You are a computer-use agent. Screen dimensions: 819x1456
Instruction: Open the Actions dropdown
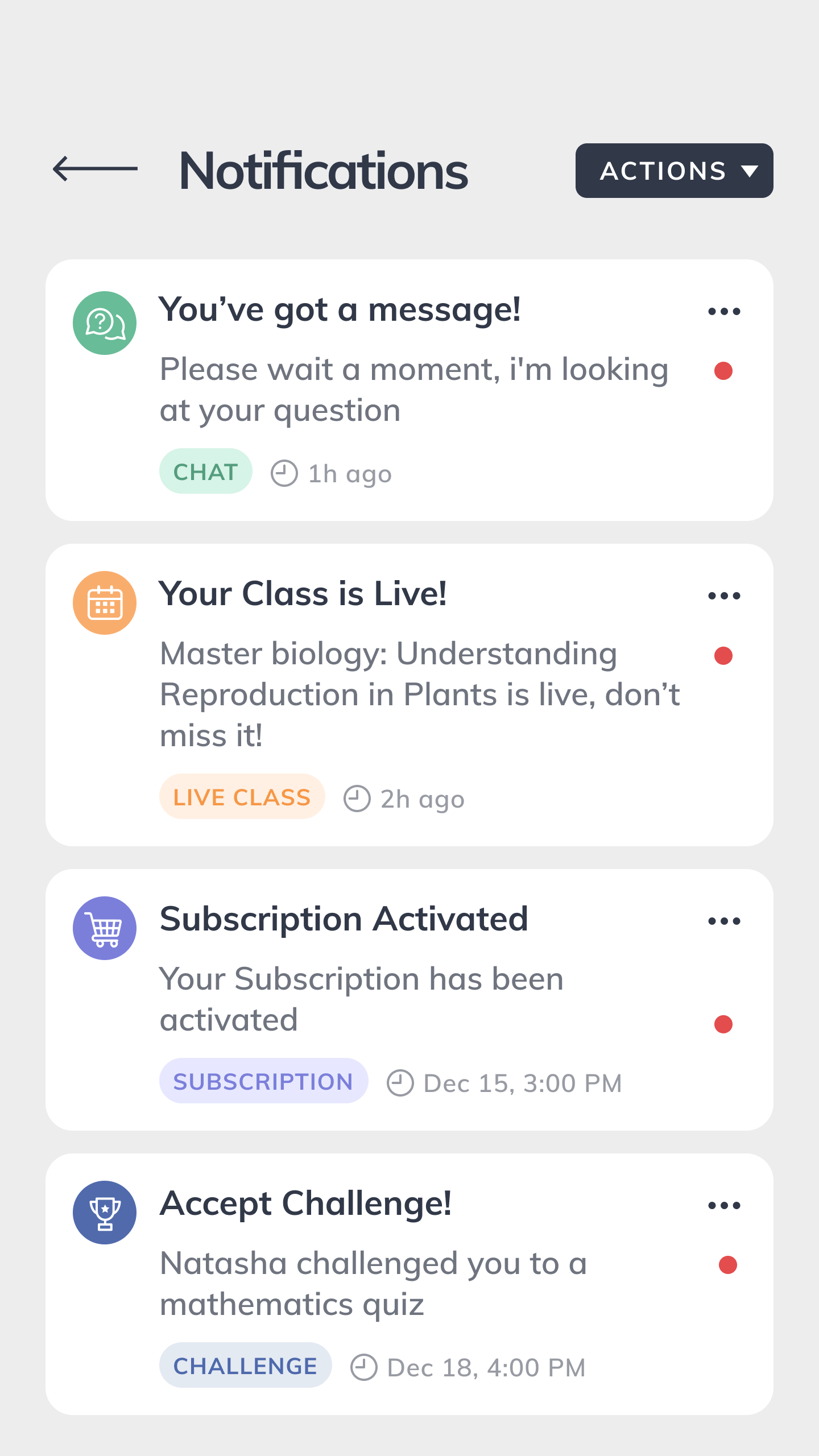[674, 171]
